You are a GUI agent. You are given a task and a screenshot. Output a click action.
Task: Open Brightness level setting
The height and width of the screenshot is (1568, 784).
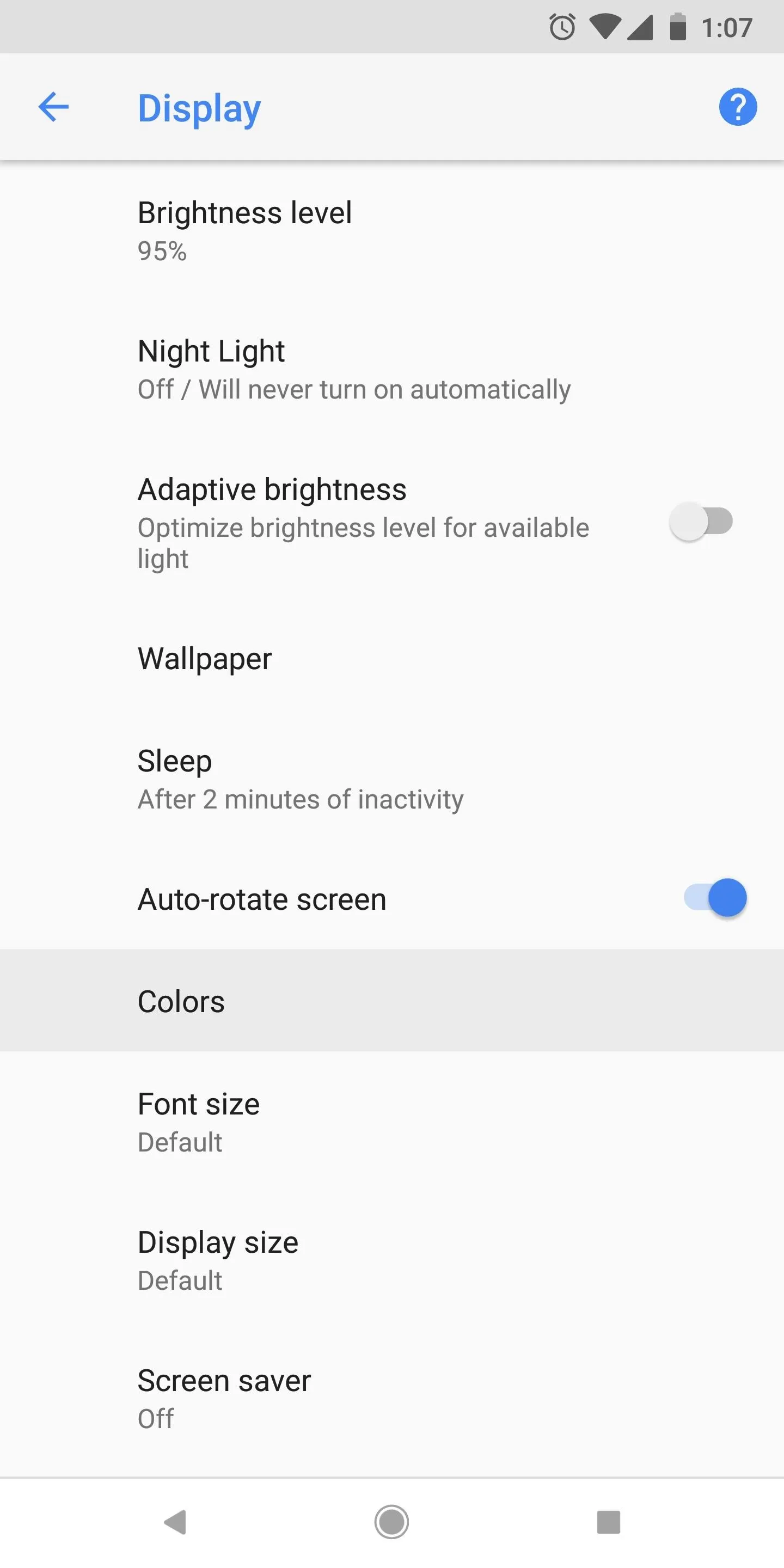[x=392, y=231]
